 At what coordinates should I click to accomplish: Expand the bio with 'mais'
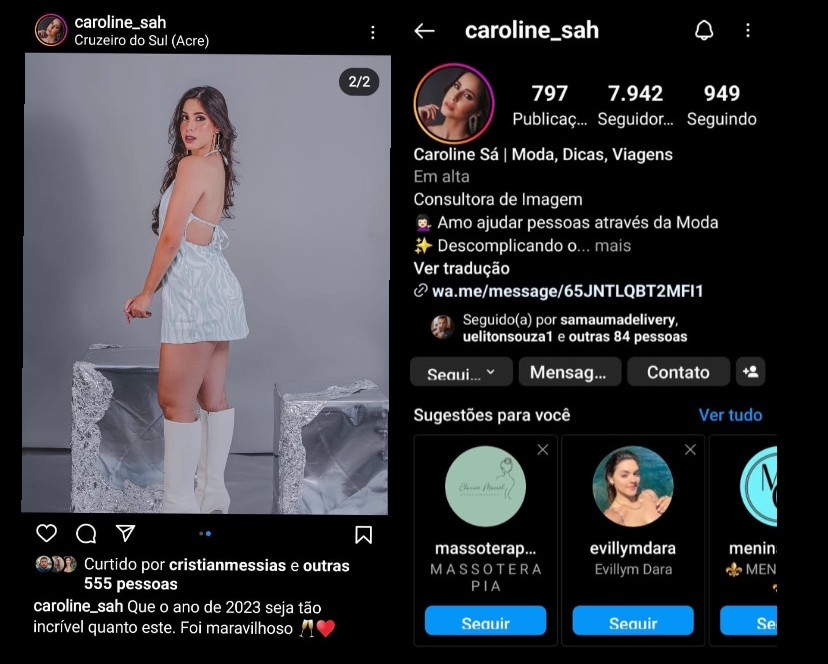(x=611, y=246)
